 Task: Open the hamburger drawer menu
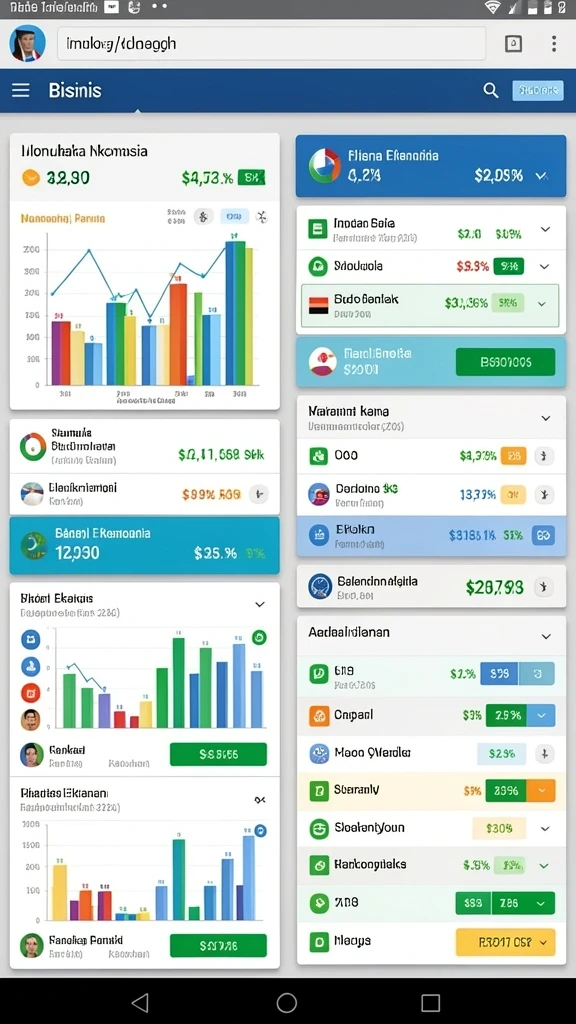(x=21, y=90)
